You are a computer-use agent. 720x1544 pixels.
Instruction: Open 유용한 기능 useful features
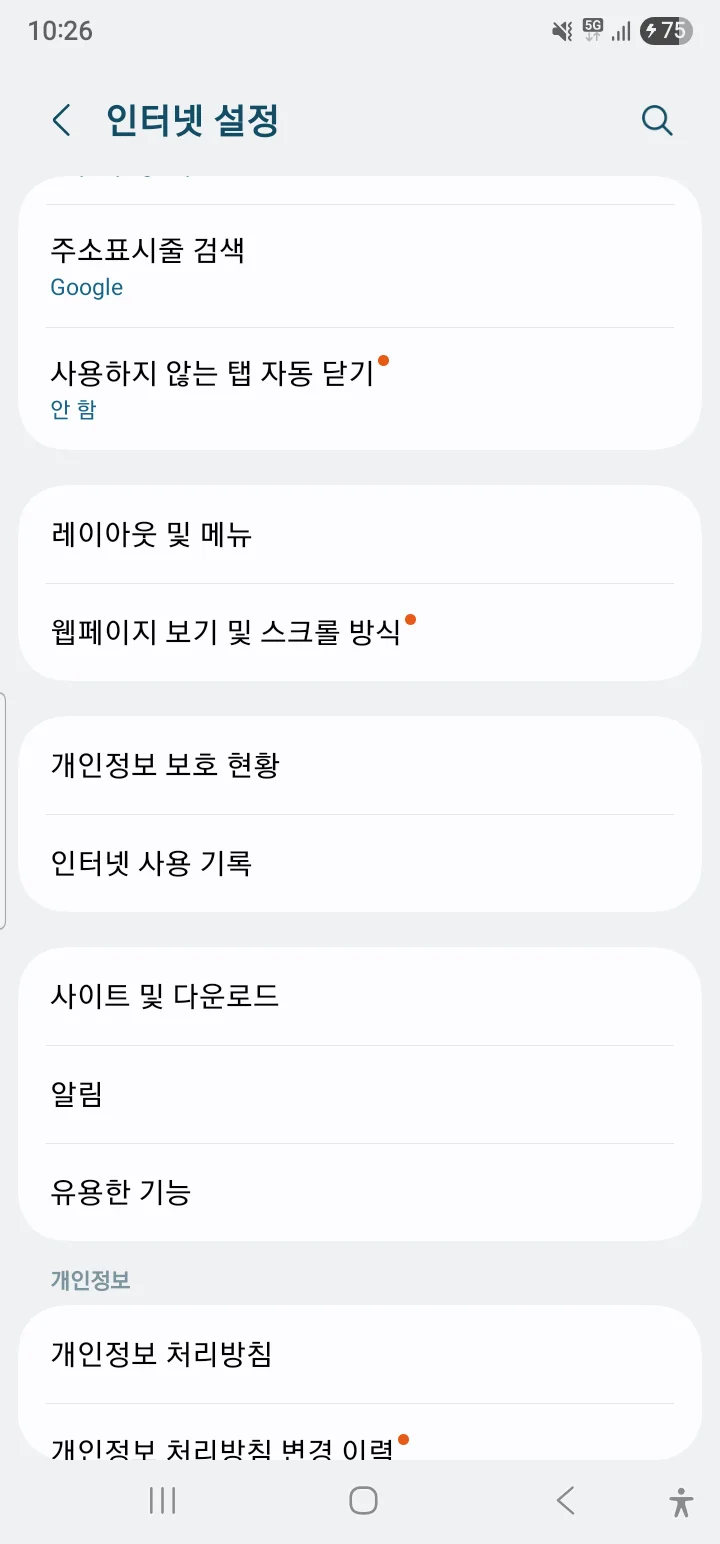tap(360, 1192)
